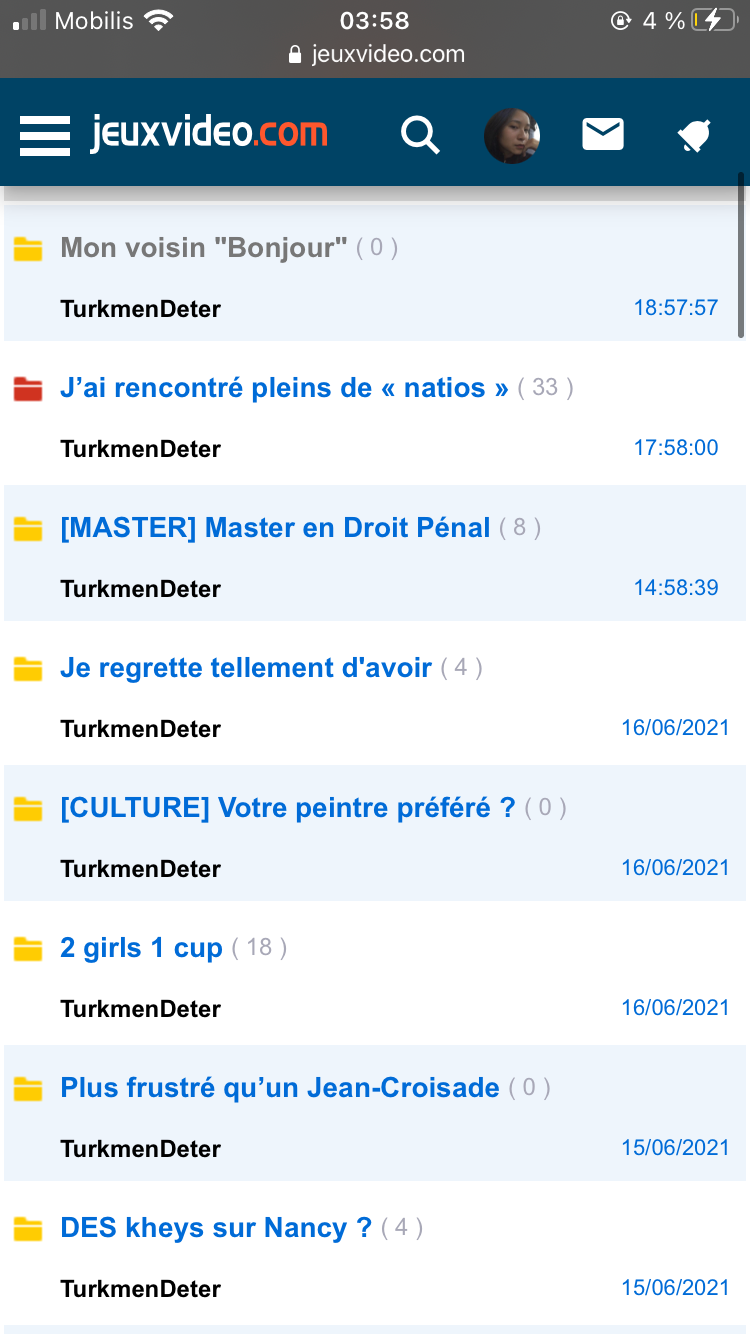Open the topic with 18 replies
This screenshot has height=1334, width=750.
(x=141, y=947)
